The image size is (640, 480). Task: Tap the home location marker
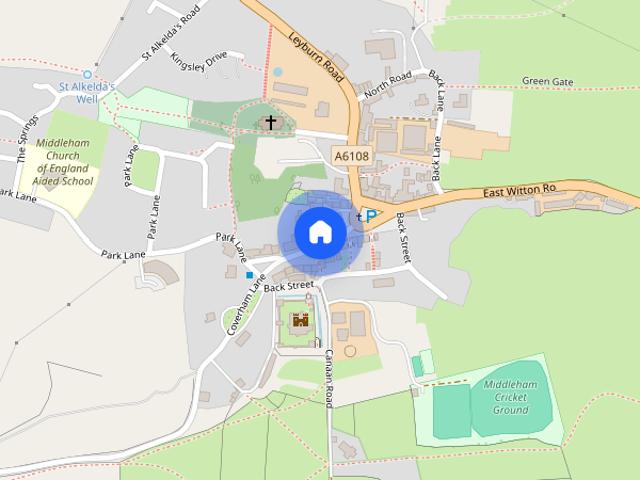pos(320,232)
